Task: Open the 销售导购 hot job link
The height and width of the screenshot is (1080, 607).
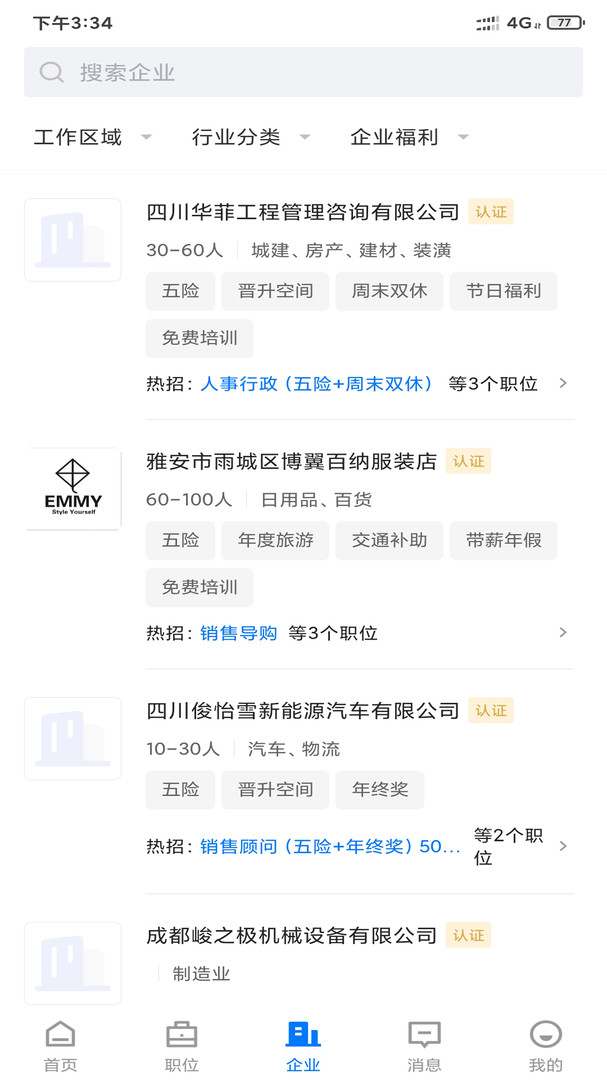Action: click(x=238, y=633)
